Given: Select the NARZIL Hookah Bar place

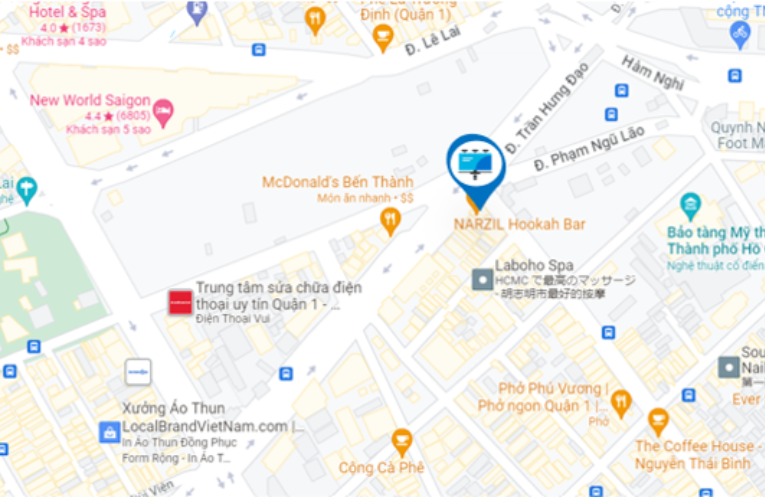Looking at the screenshot, I should pos(520,224).
